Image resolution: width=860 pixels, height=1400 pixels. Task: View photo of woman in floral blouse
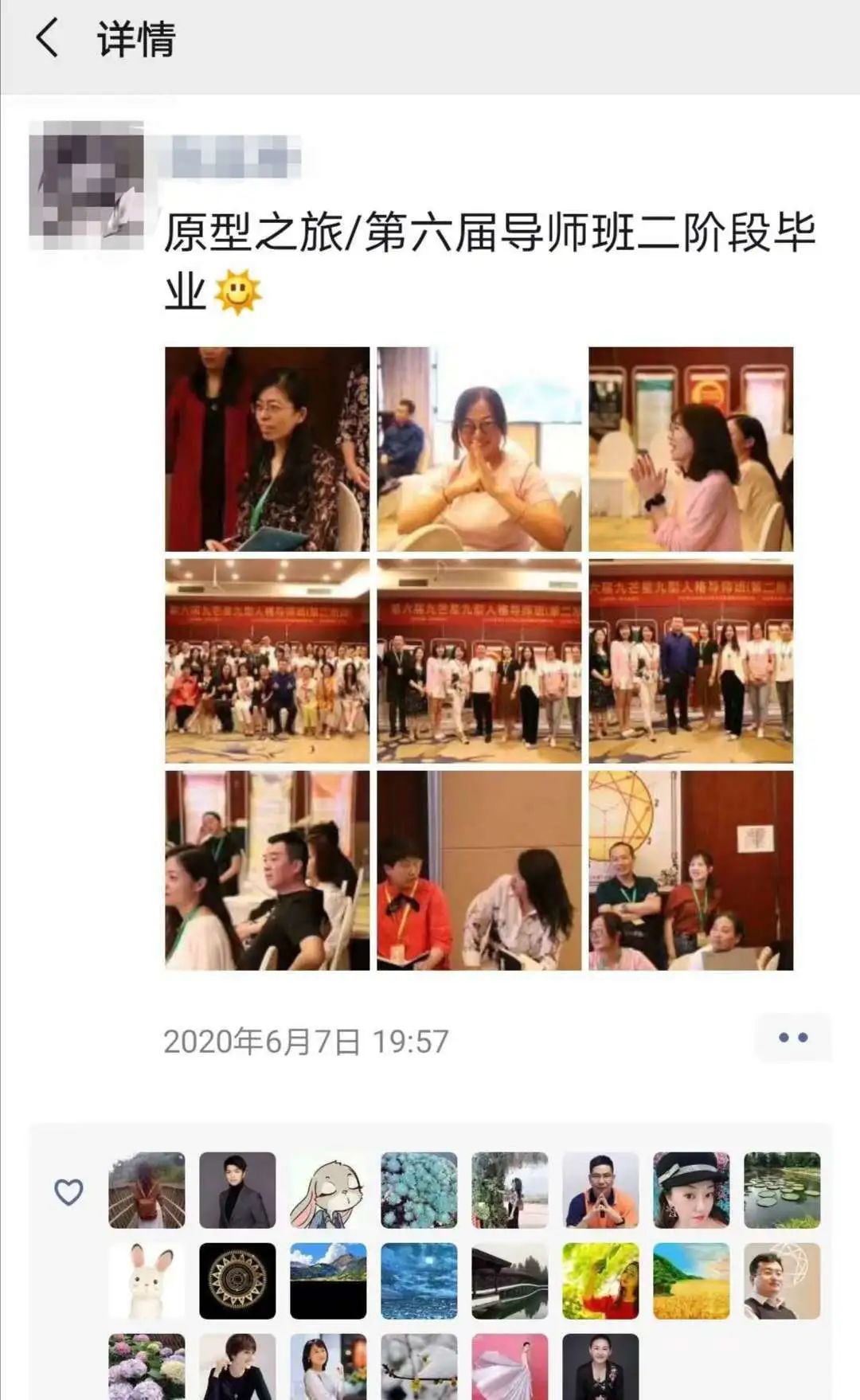(x=267, y=449)
